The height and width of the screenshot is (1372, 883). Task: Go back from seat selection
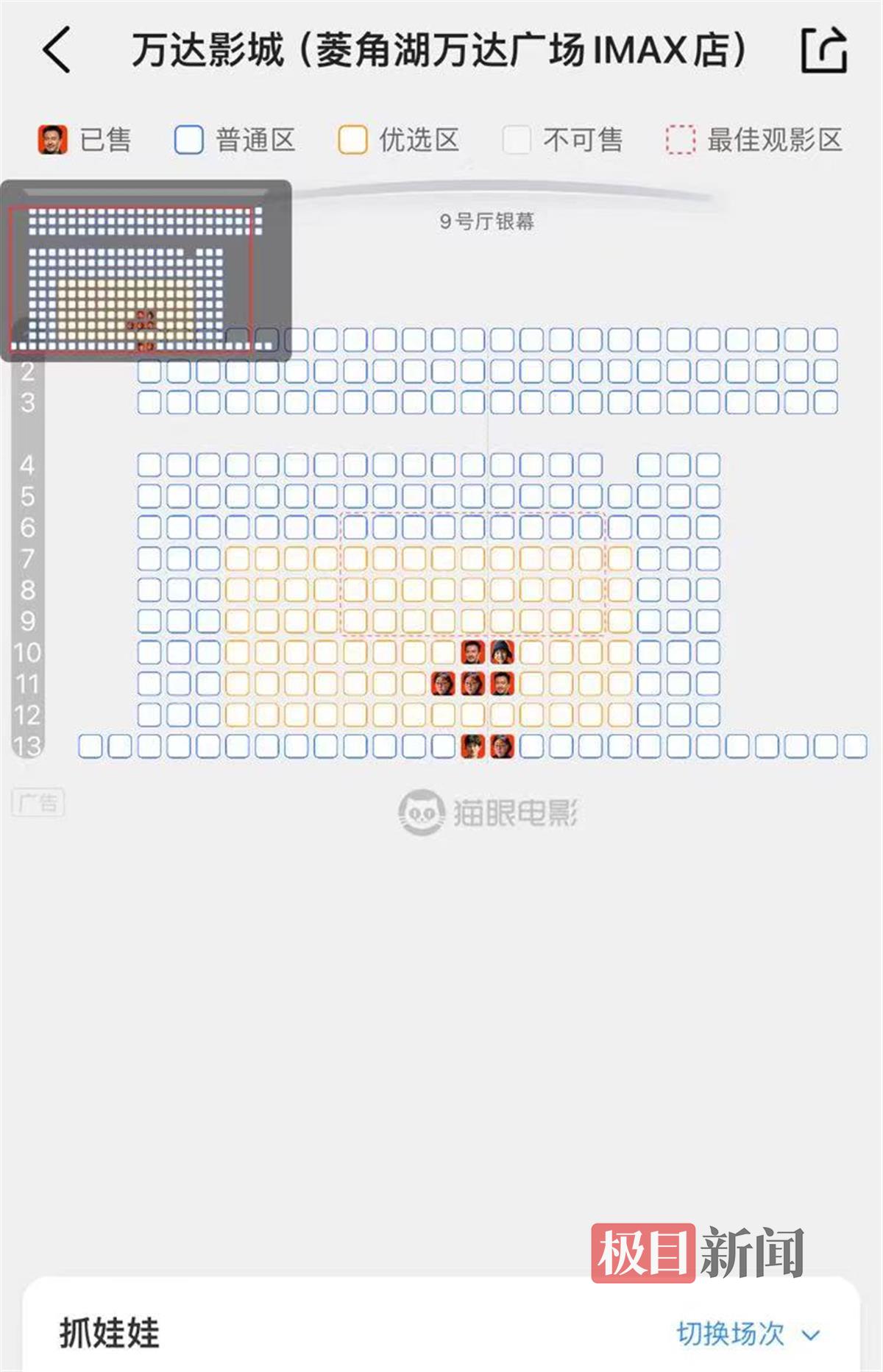pos(57,50)
